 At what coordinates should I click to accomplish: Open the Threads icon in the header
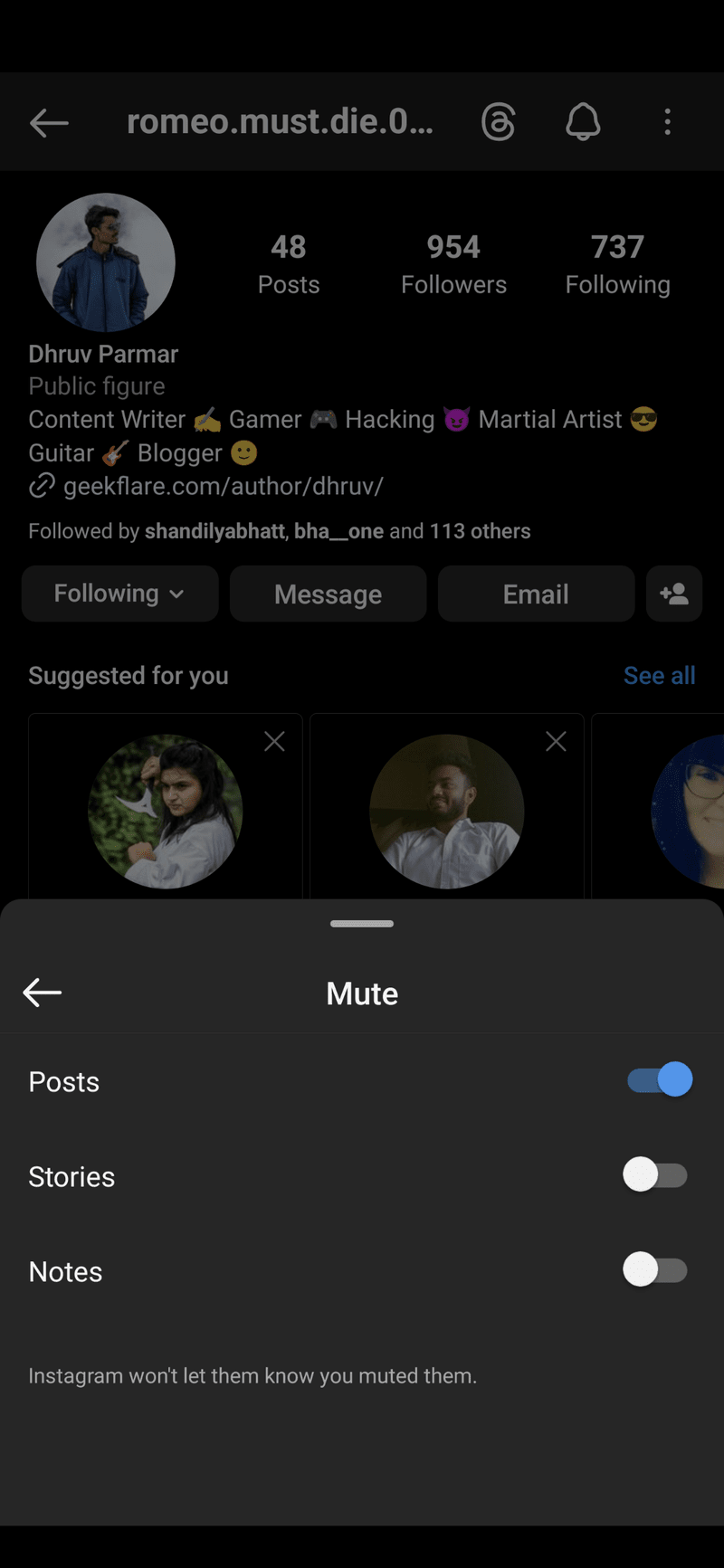coord(499,122)
